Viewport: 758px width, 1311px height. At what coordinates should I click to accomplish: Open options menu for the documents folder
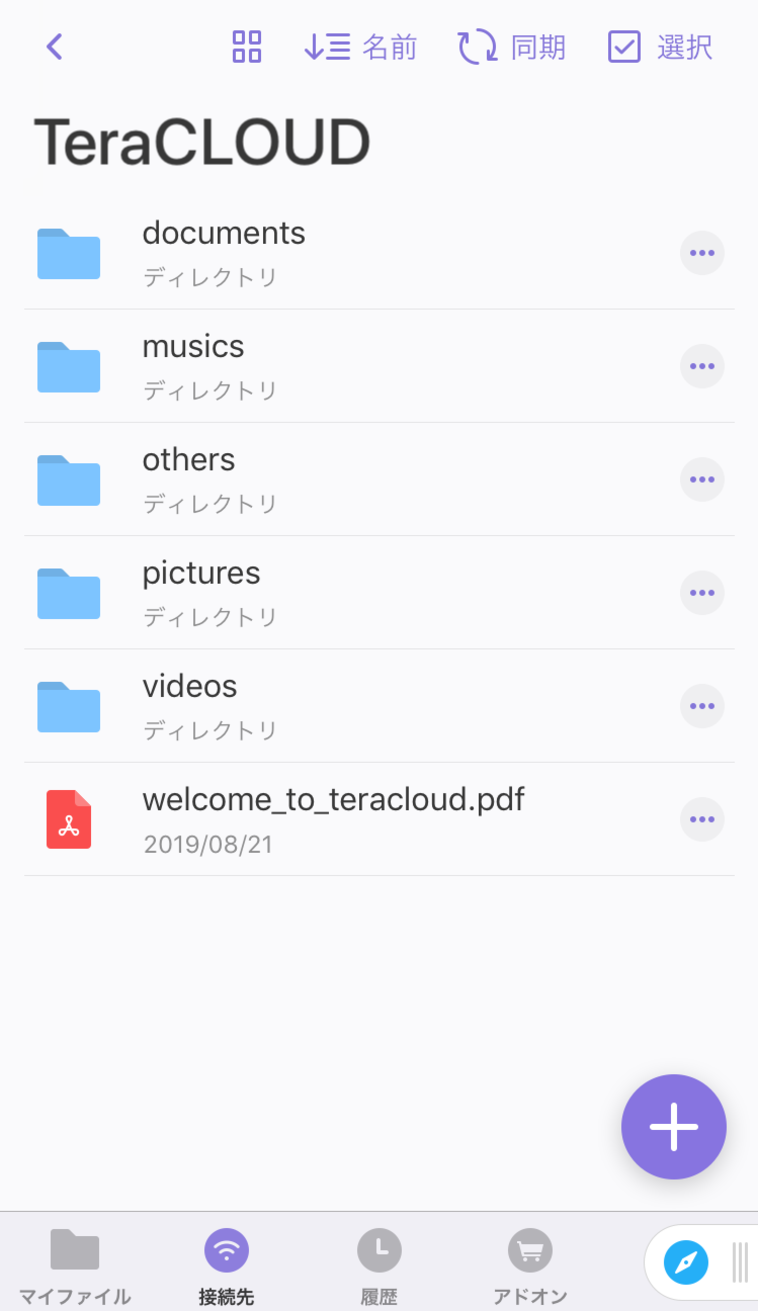702,252
